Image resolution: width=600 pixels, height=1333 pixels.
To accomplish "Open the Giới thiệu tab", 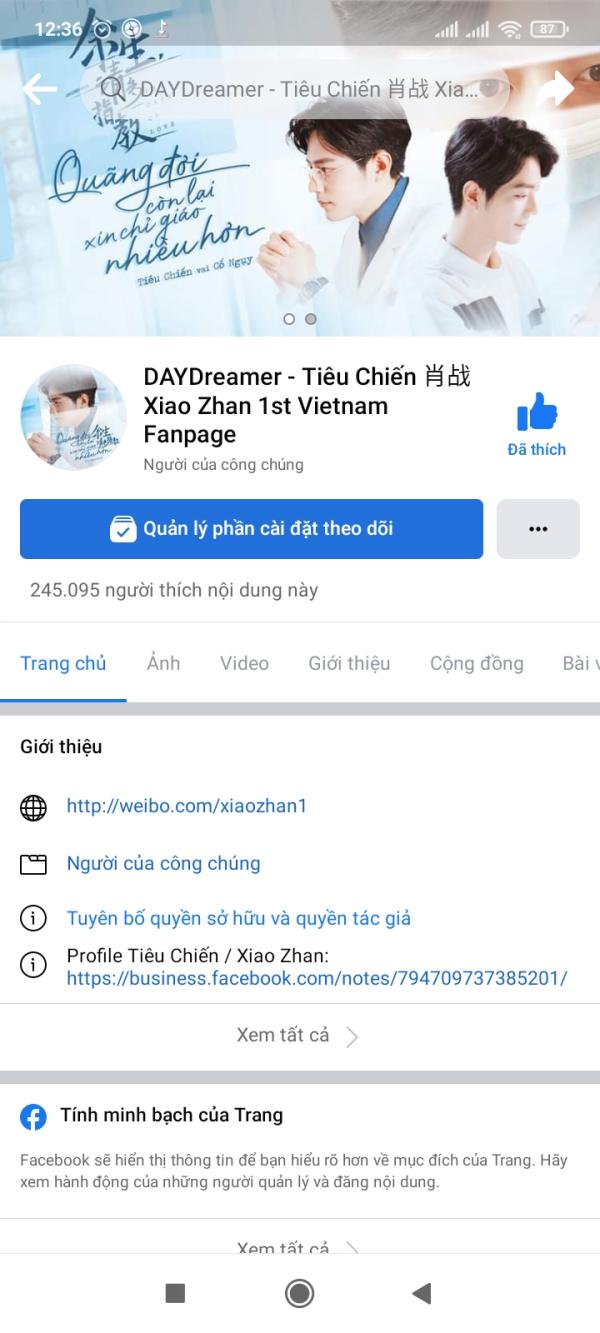I will pos(349,663).
